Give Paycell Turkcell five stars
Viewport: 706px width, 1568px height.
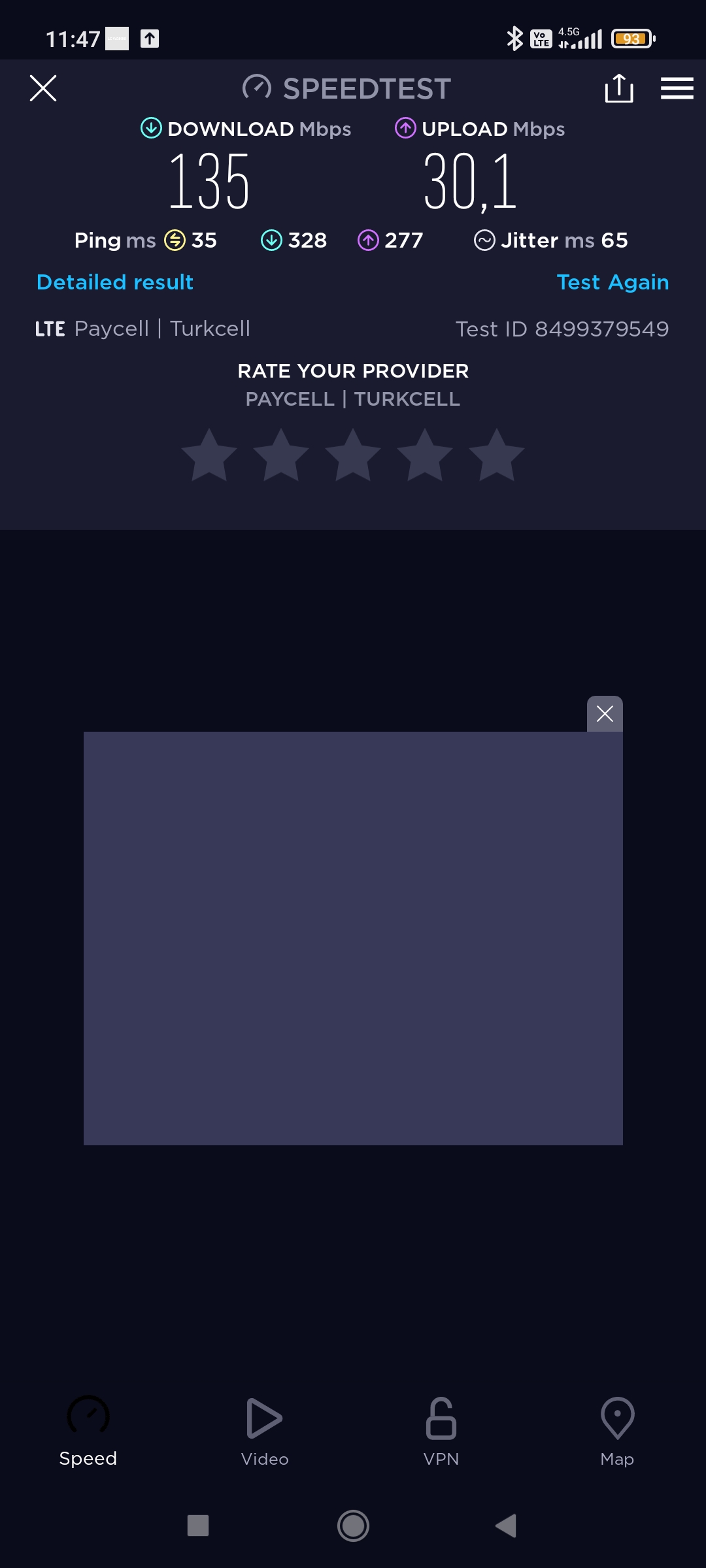[x=497, y=455]
